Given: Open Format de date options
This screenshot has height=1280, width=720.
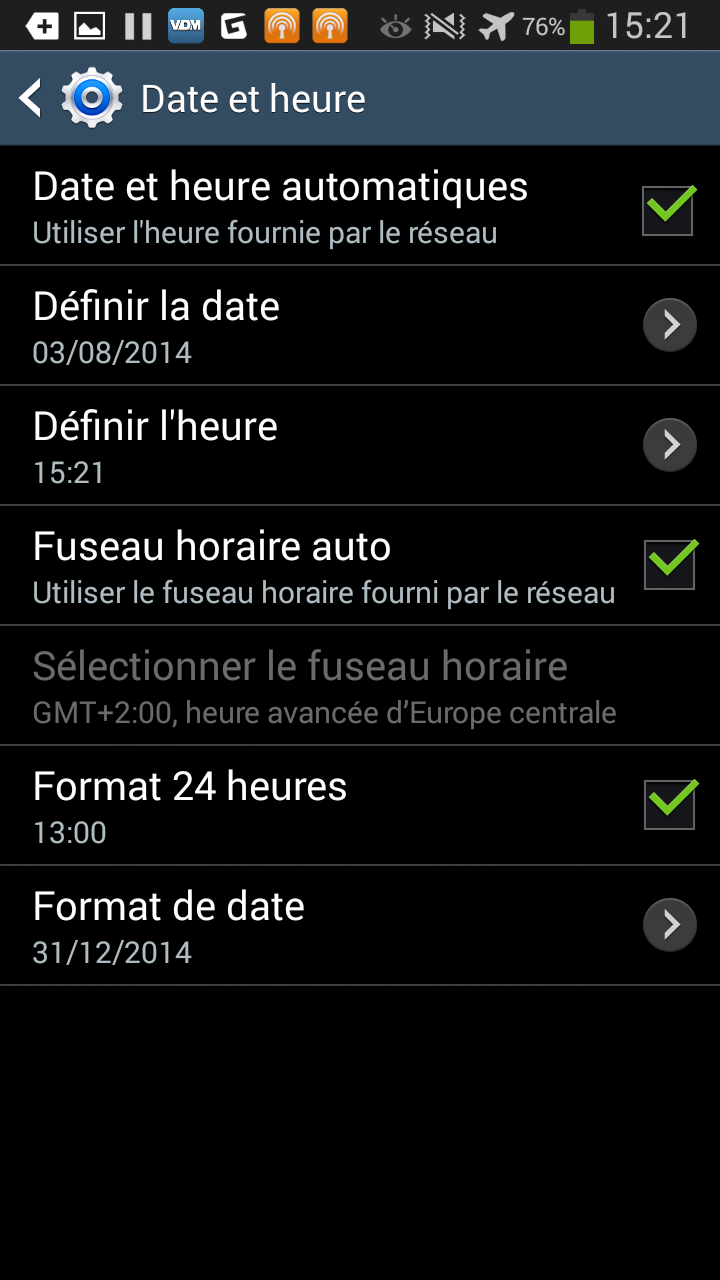Looking at the screenshot, I should coord(360,926).
